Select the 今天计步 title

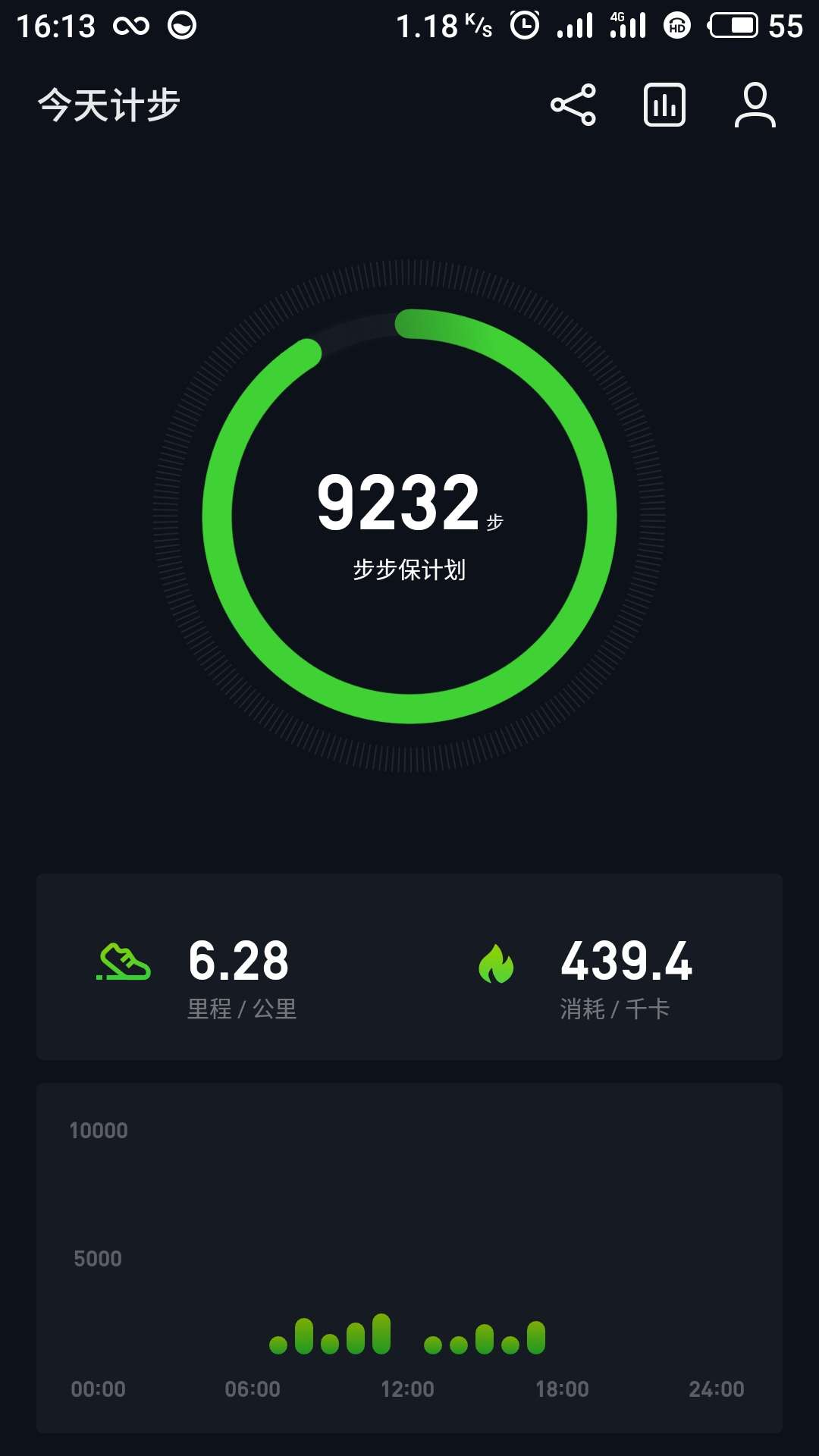tap(109, 106)
